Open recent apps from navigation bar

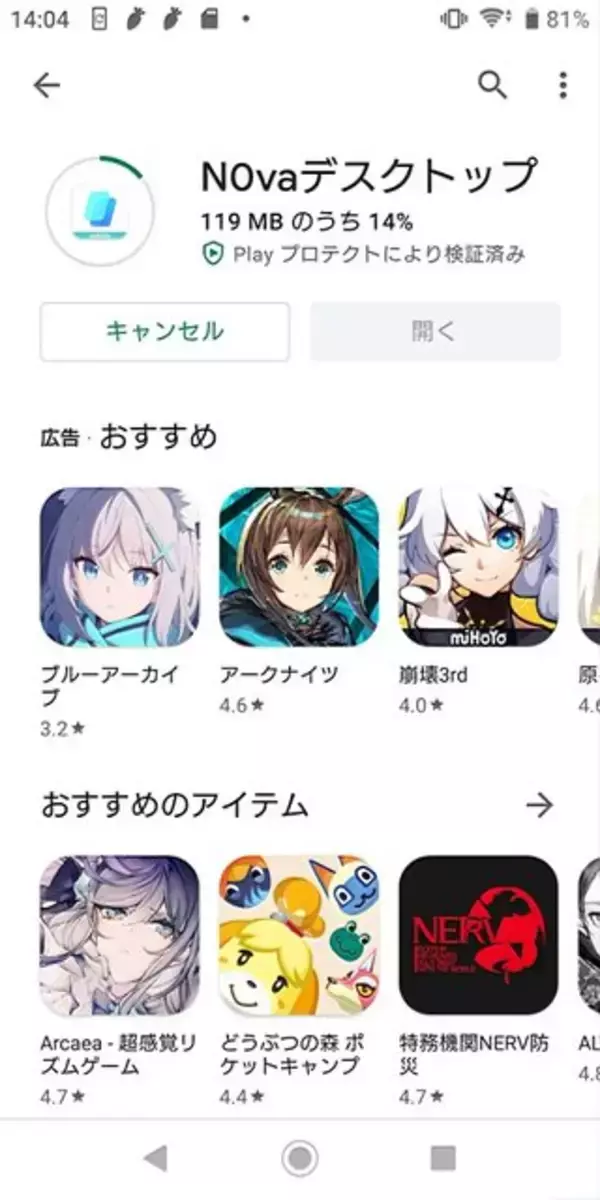[443, 1158]
